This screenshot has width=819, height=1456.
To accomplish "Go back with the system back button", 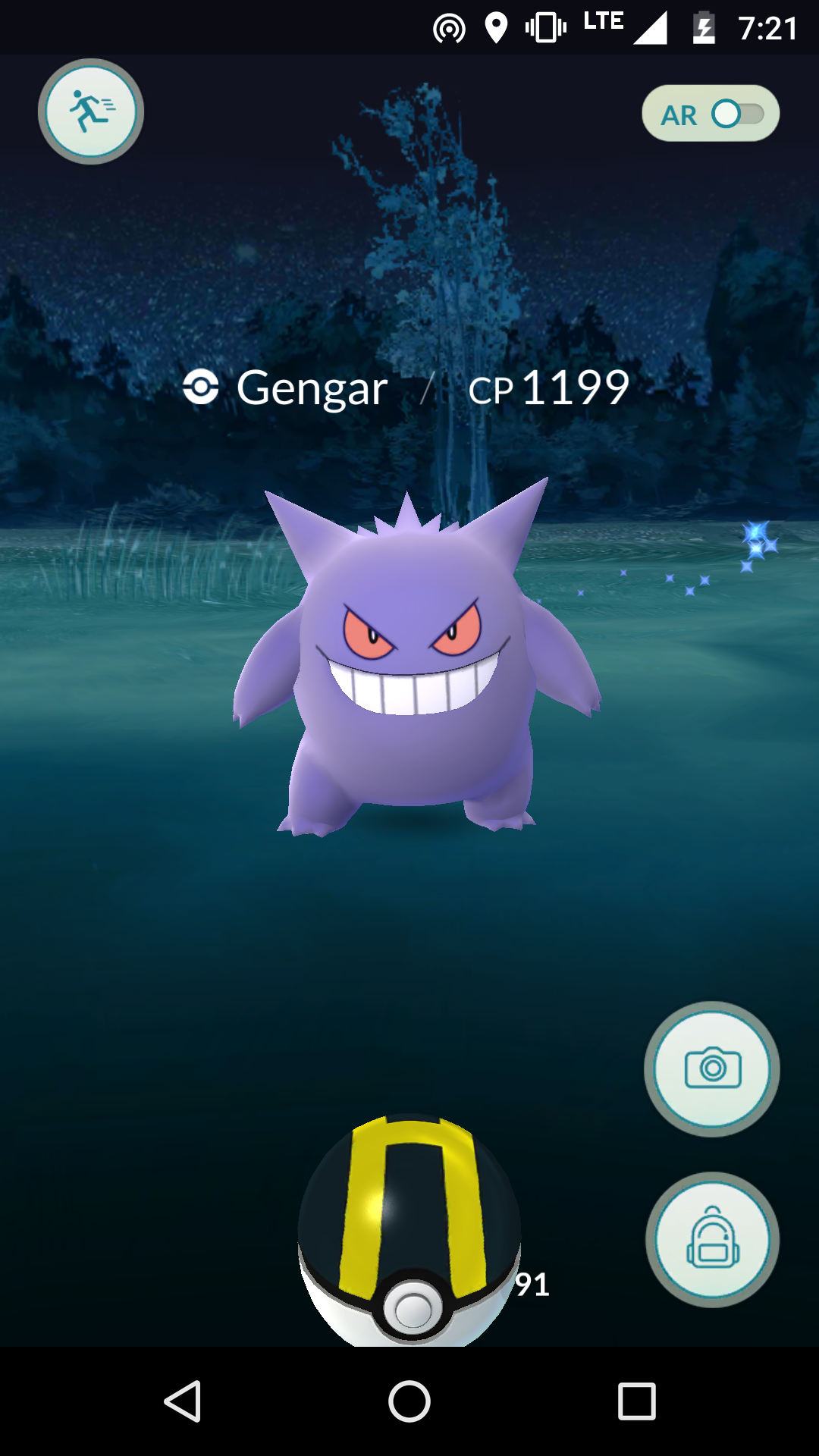I will click(183, 1401).
